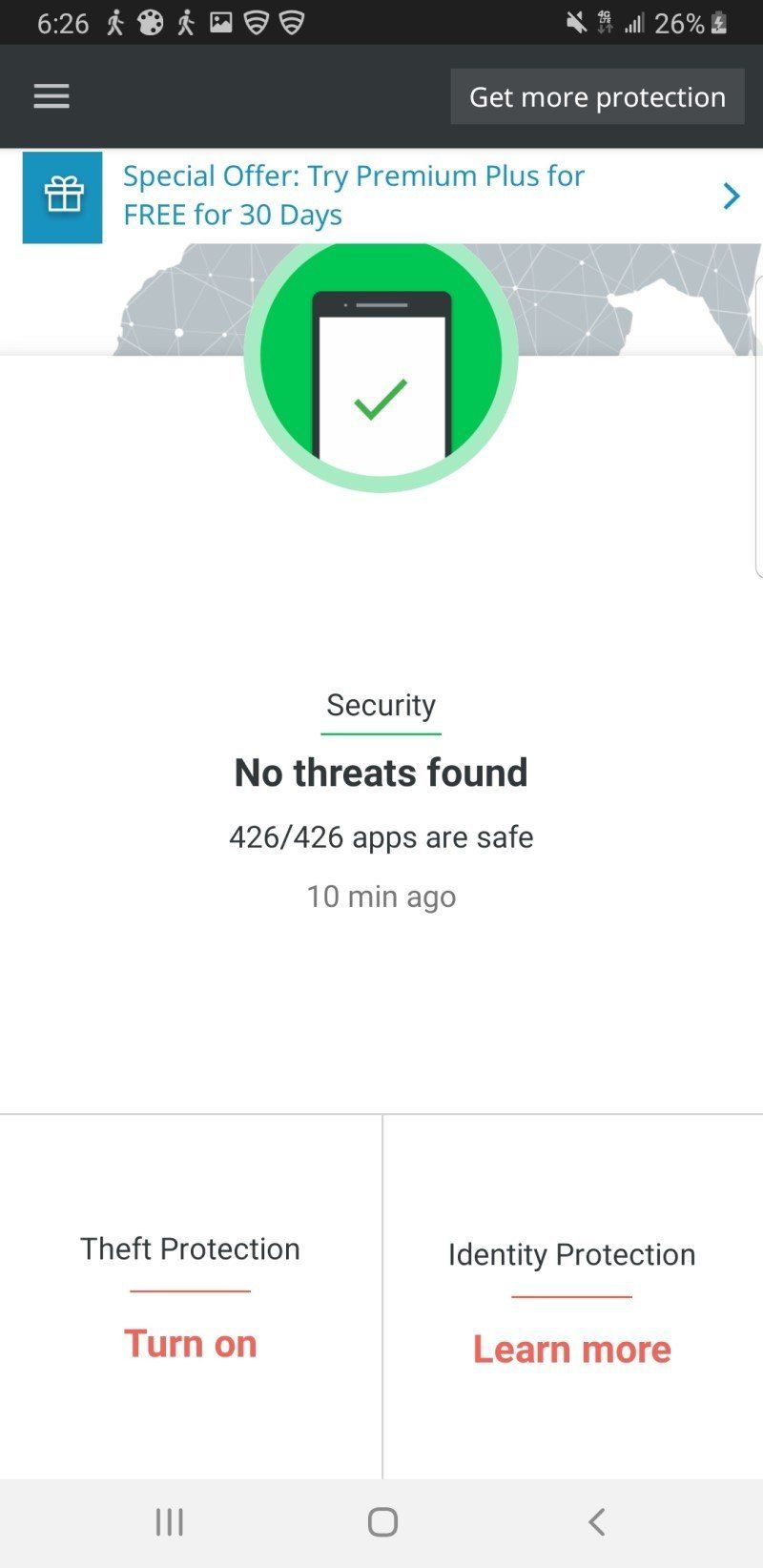
Task: Tap the charging battery icon
Action: tap(717, 21)
